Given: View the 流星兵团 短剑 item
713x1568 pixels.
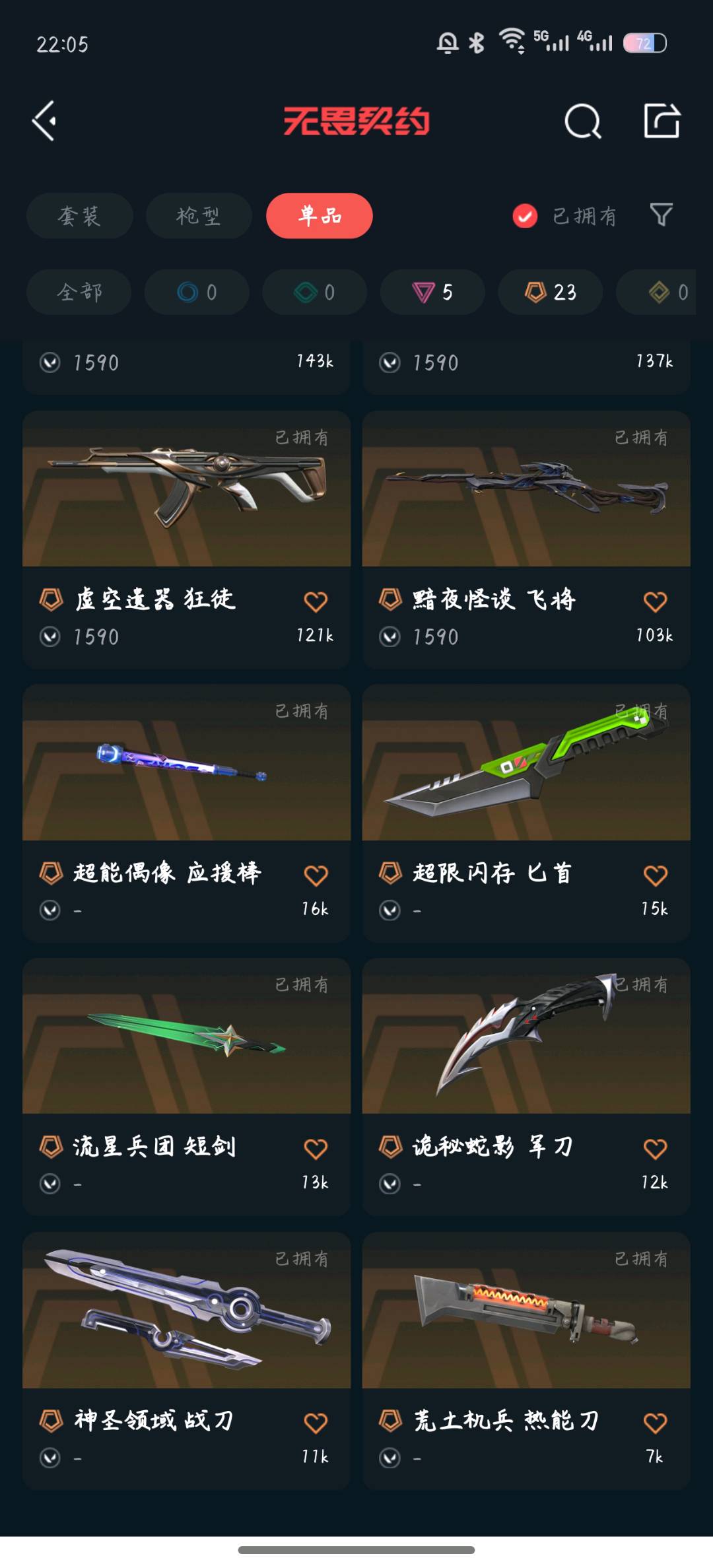Looking at the screenshot, I should [186, 1087].
